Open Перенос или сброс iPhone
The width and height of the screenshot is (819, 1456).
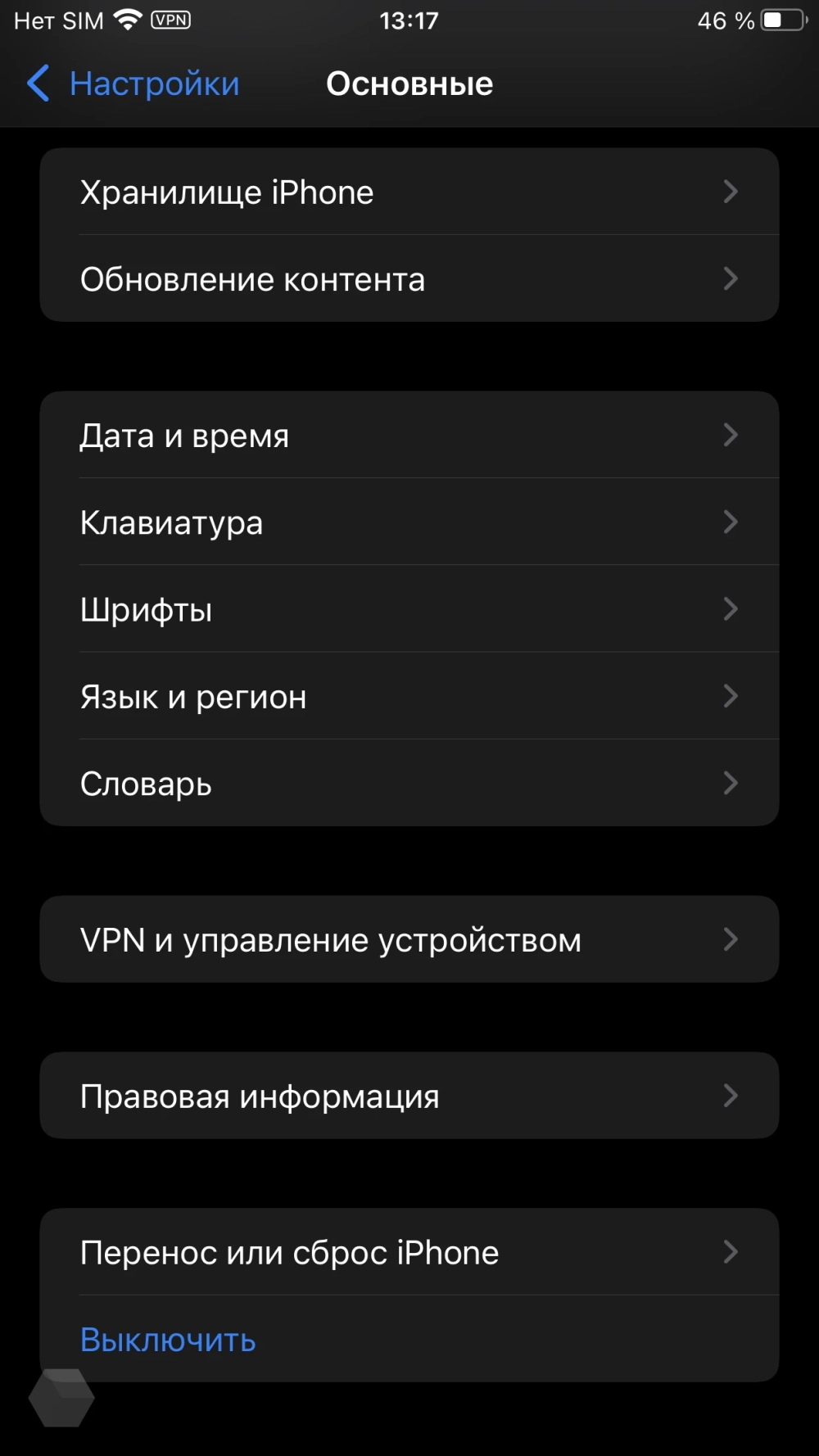(x=409, y=1252)
